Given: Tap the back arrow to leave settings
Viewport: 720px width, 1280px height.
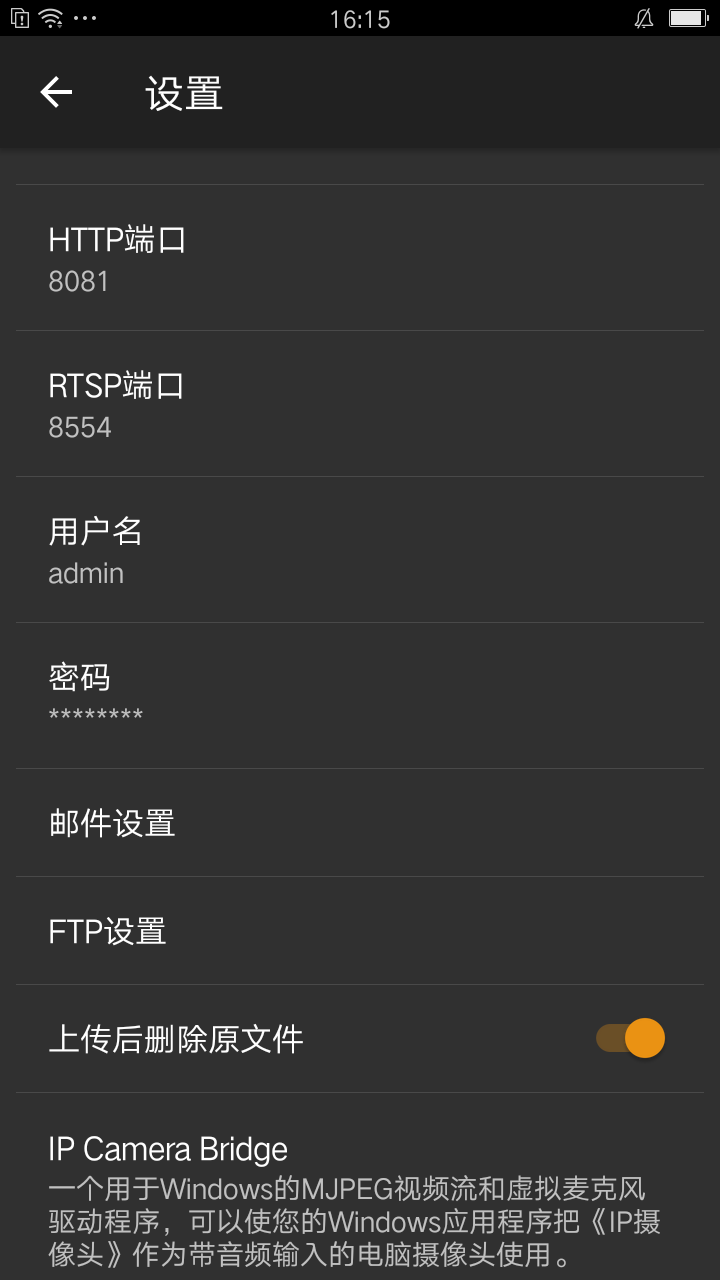Looking at the screenshot, I should coord(55,91).
